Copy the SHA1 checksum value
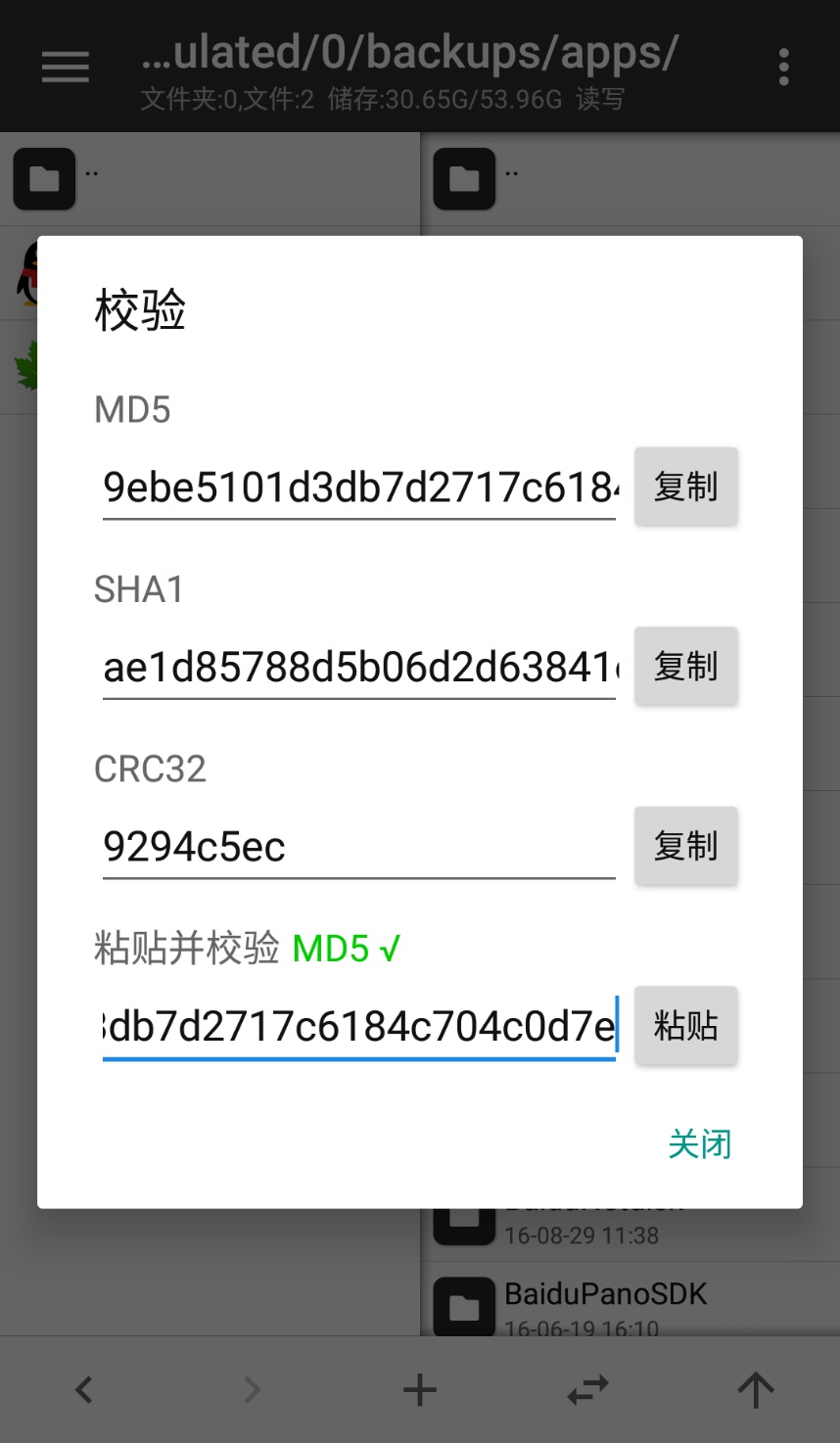 click(685, 667)
